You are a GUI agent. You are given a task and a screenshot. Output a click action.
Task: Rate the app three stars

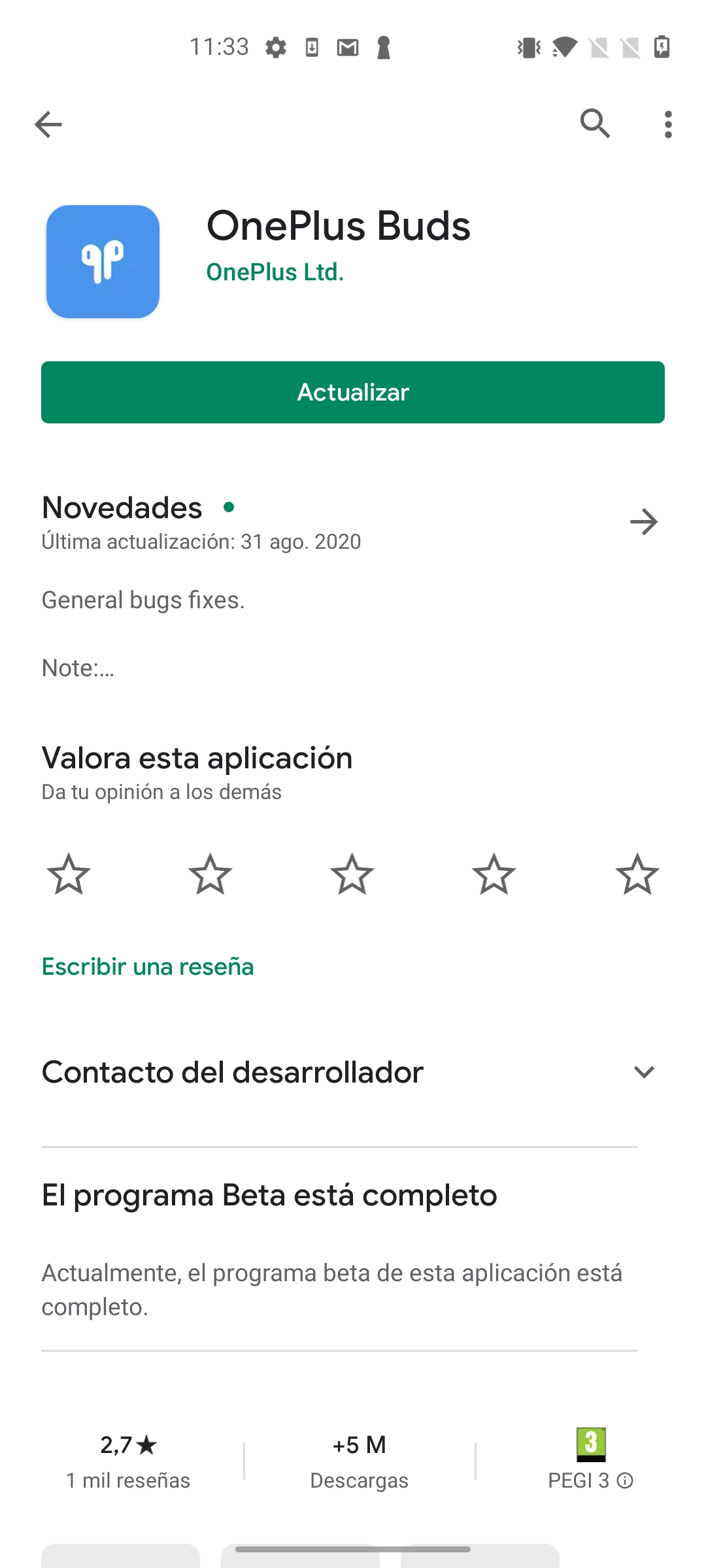click(x=352, y=874)
